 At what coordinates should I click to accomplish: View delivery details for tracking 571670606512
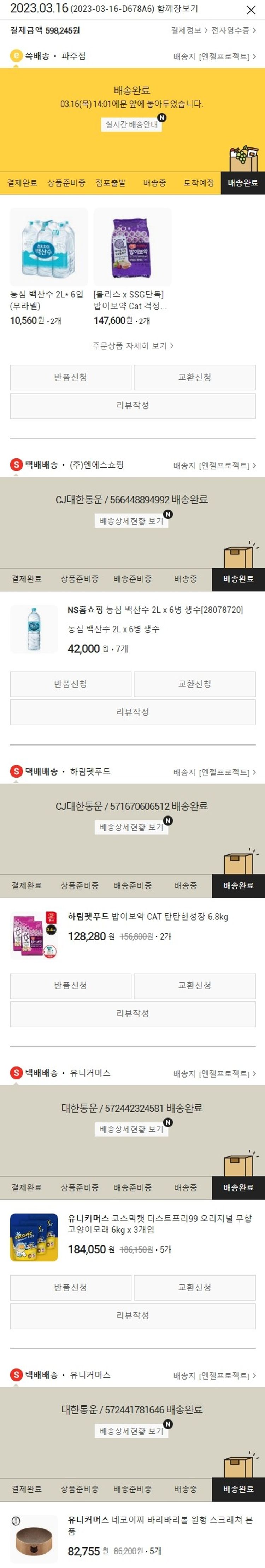tap(131, 827)
